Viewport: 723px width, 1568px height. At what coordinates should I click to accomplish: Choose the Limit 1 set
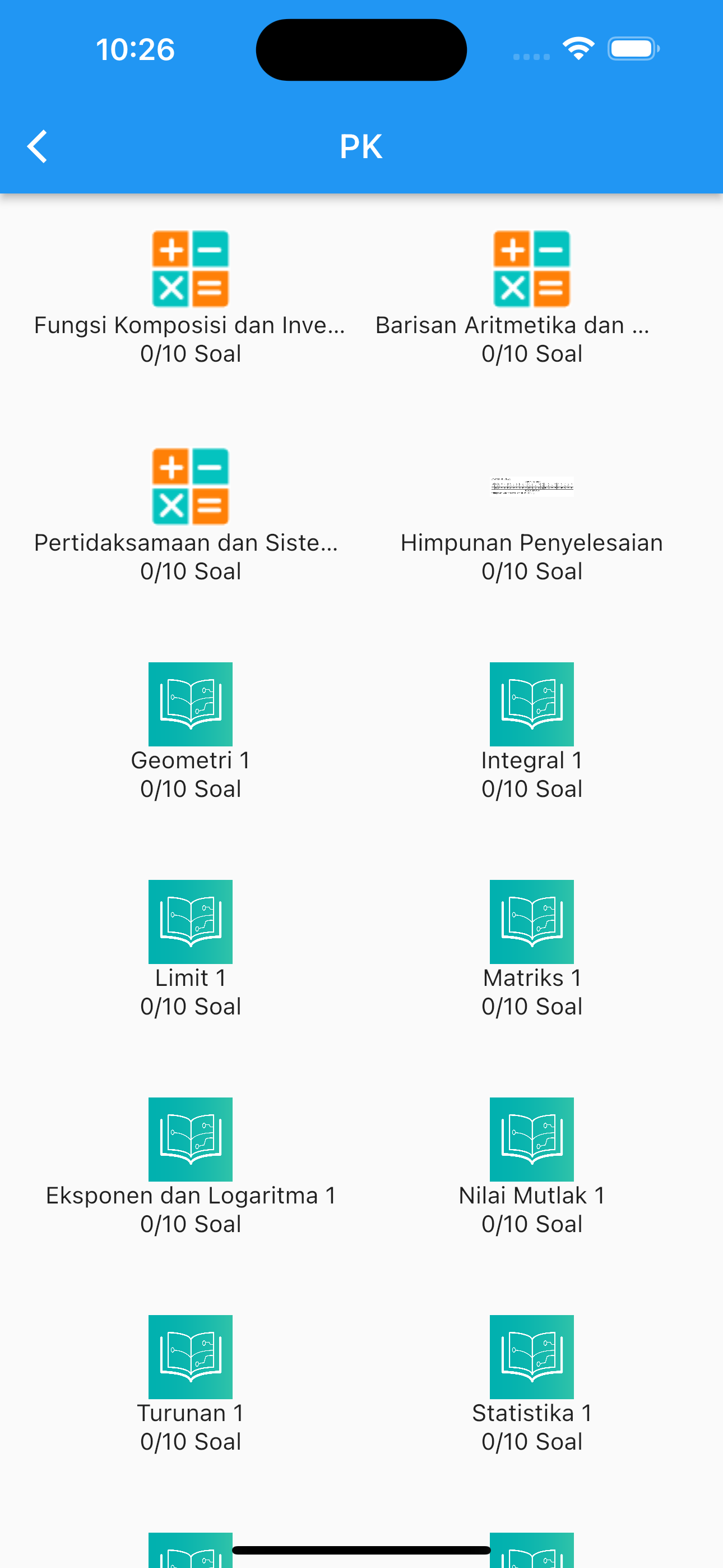pyautogui.click(x=191, y=948)
